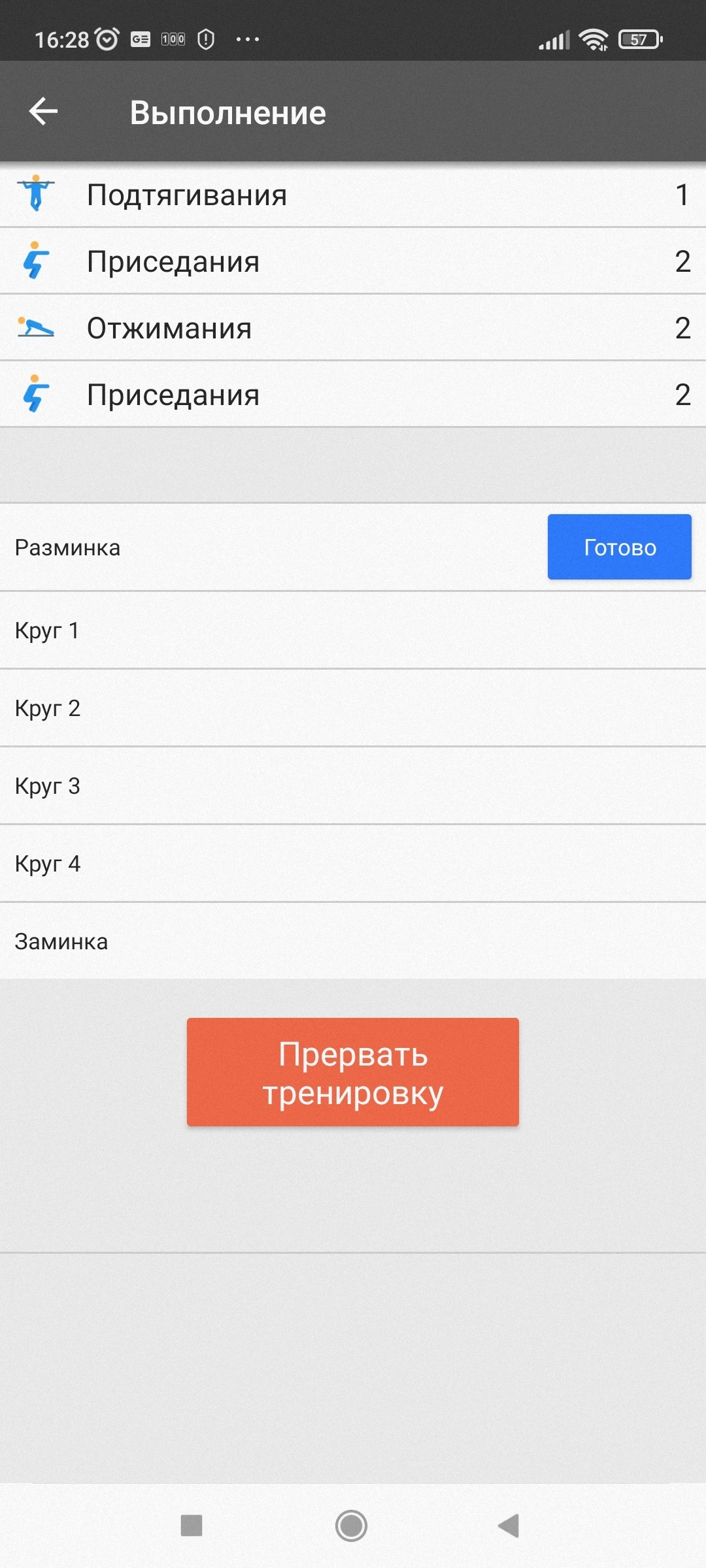
Task: Go back using the app bar arrow
Action: pyautogui.click(x=43, y=112)
